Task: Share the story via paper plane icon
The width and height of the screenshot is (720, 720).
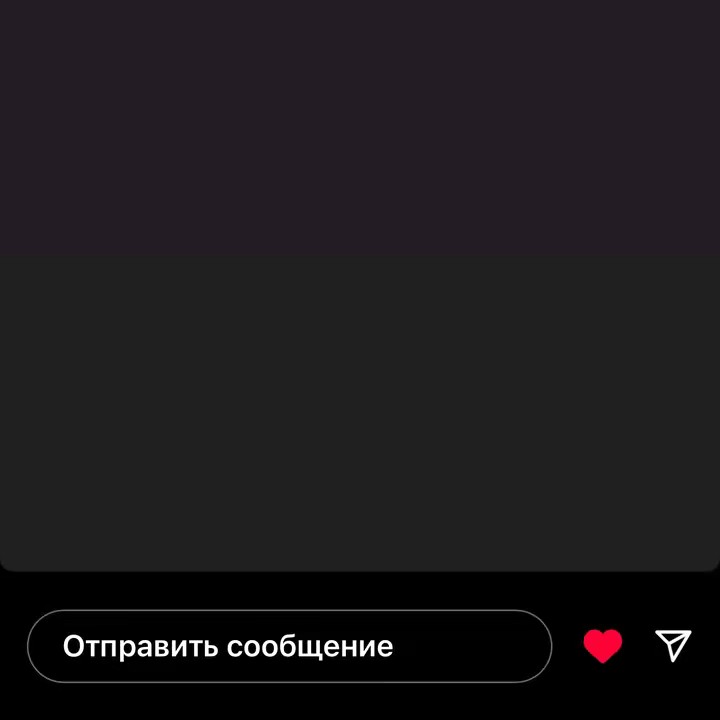Action: click(x=673, y=645)
